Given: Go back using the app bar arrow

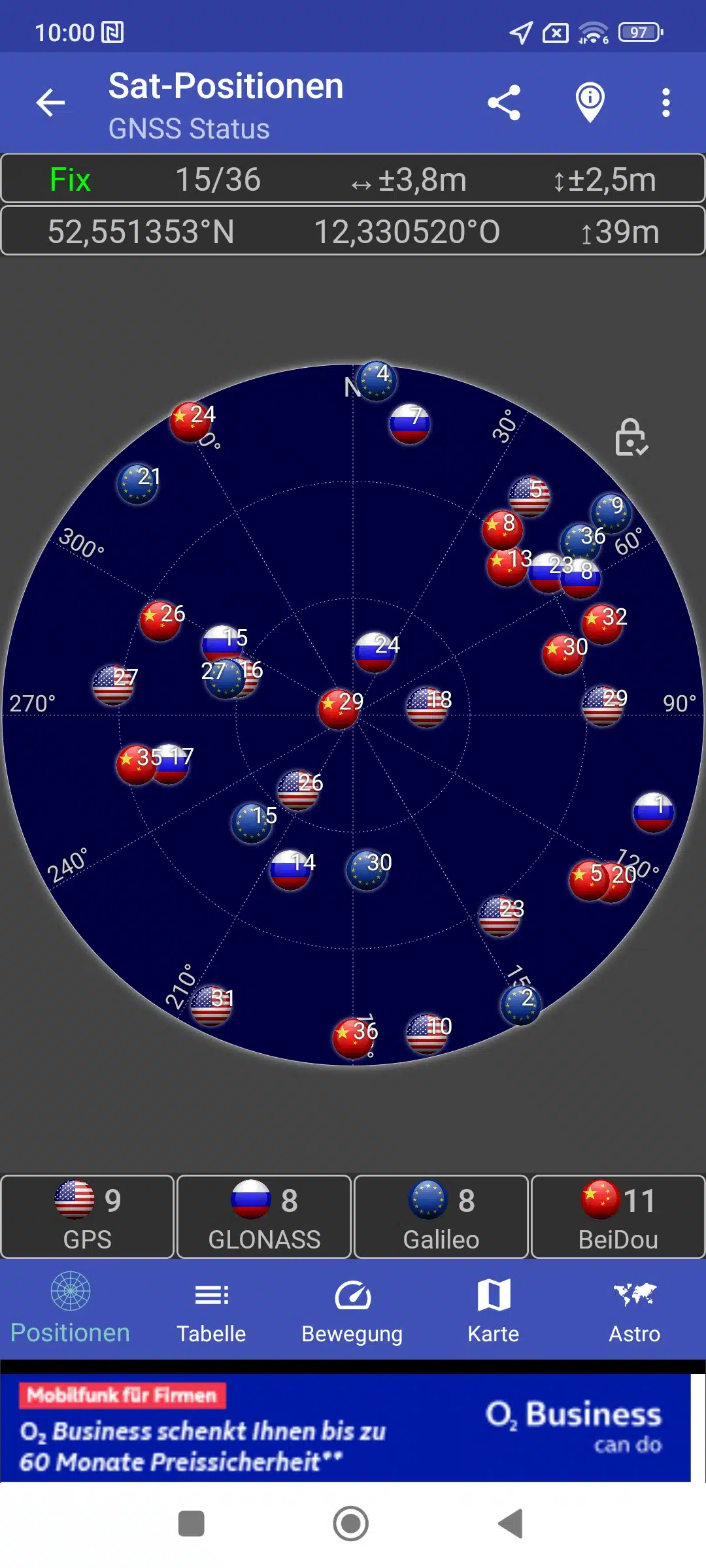Looking at the screenshot, I should [50, 103].
